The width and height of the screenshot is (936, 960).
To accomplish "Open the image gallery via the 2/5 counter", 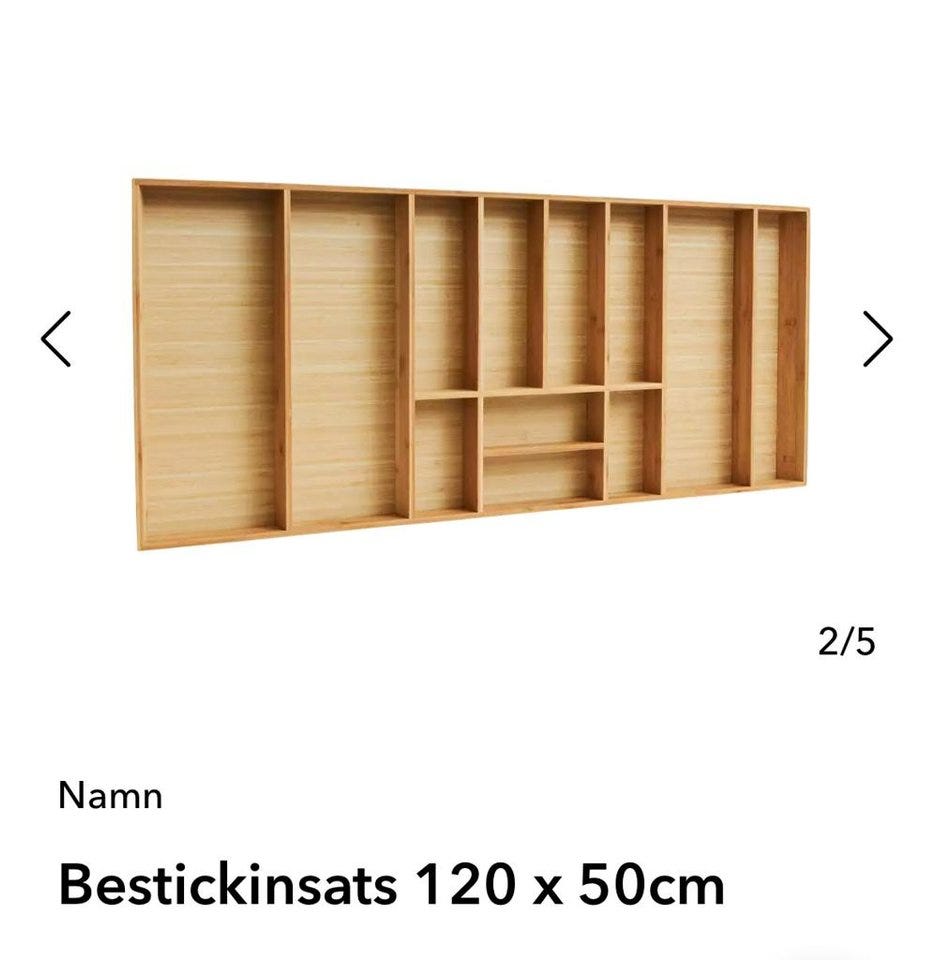I will click(846, 640).
